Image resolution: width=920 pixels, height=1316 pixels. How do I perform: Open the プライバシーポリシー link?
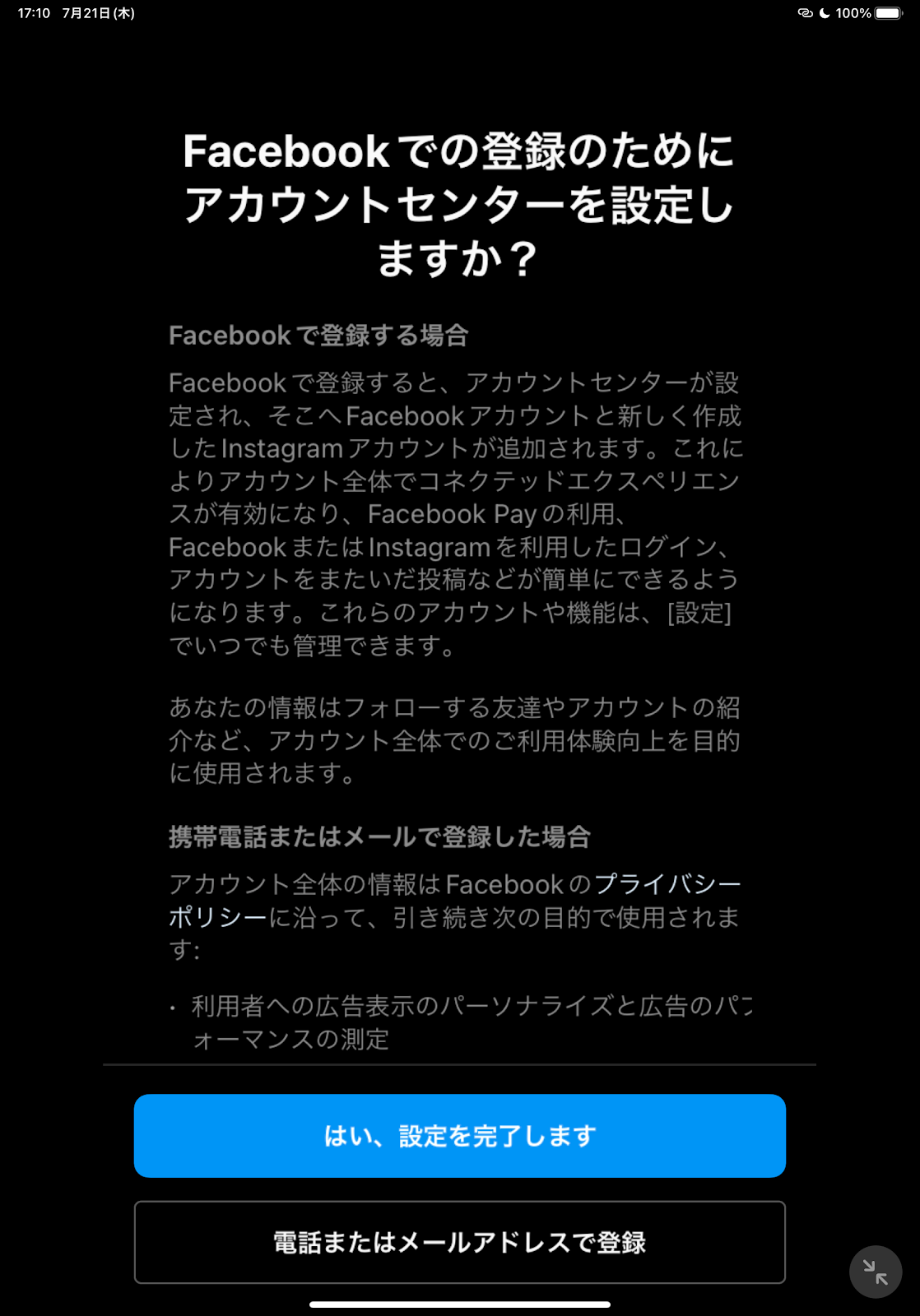point(667,885)
